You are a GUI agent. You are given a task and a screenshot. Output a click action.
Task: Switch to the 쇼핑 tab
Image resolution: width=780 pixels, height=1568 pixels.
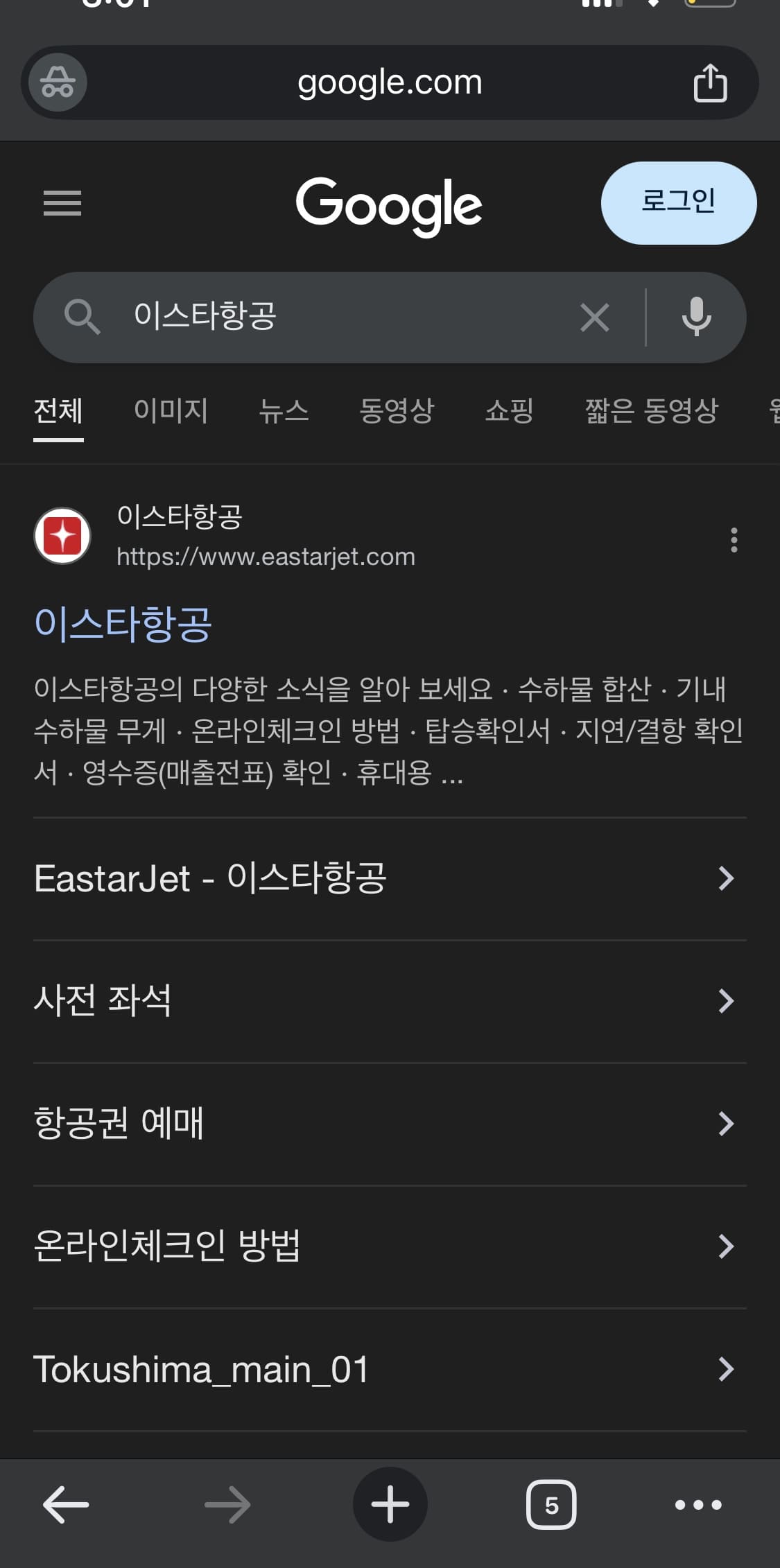(x=509, y=410)
